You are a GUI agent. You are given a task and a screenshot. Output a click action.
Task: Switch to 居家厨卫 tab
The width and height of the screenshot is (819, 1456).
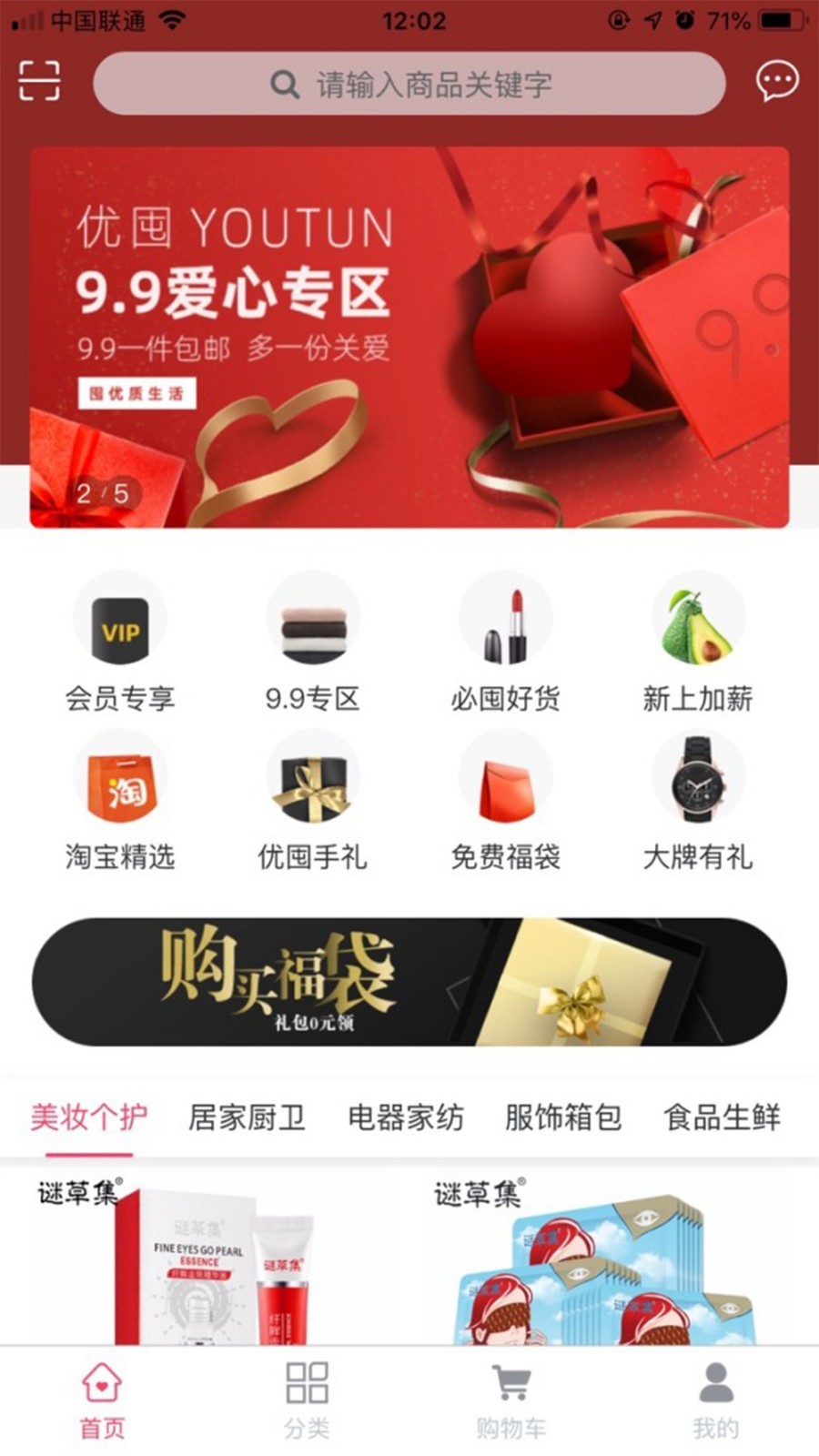point(247,1117)
